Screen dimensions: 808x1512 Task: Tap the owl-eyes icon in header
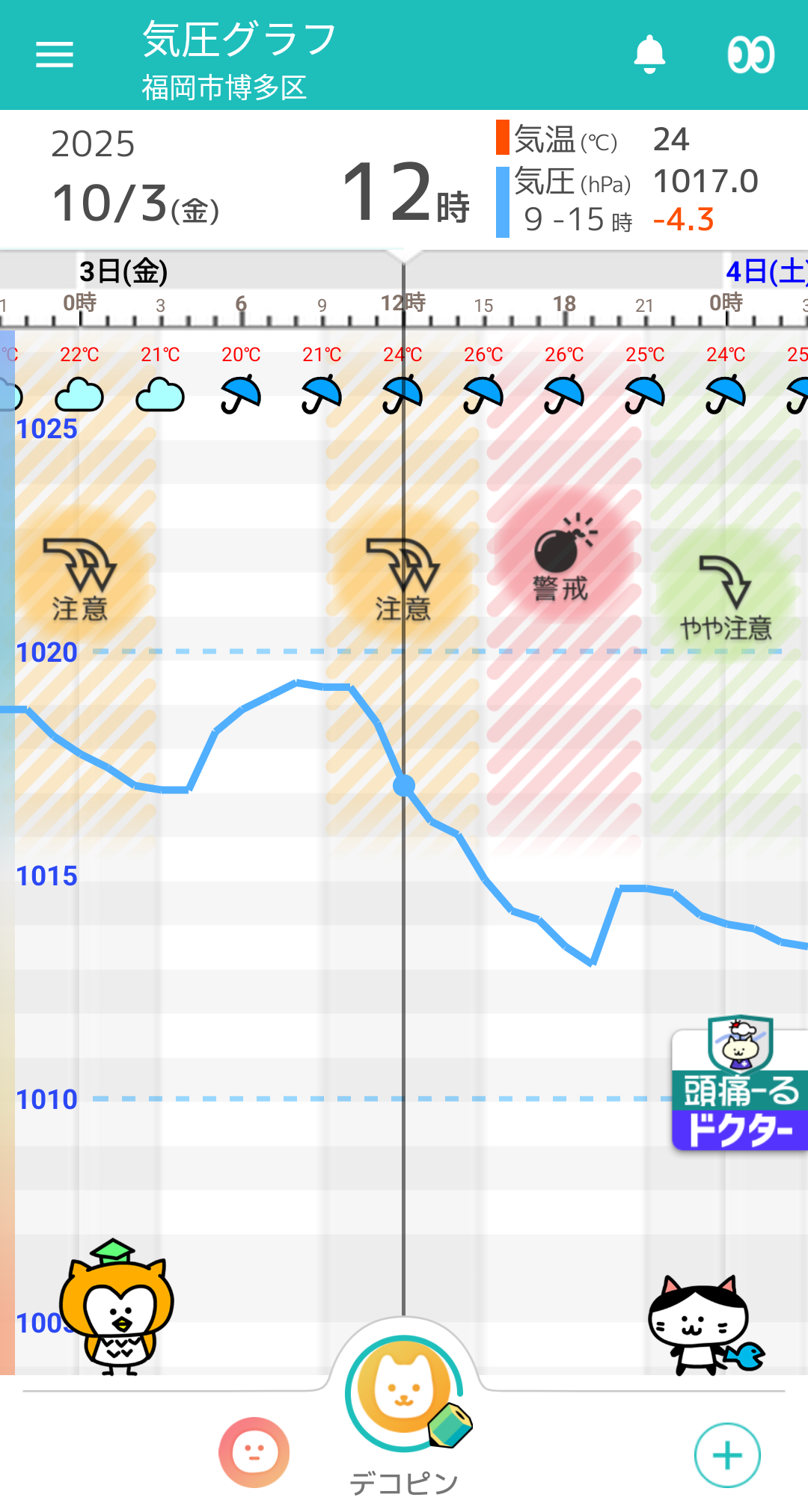[x=751, y=55]
